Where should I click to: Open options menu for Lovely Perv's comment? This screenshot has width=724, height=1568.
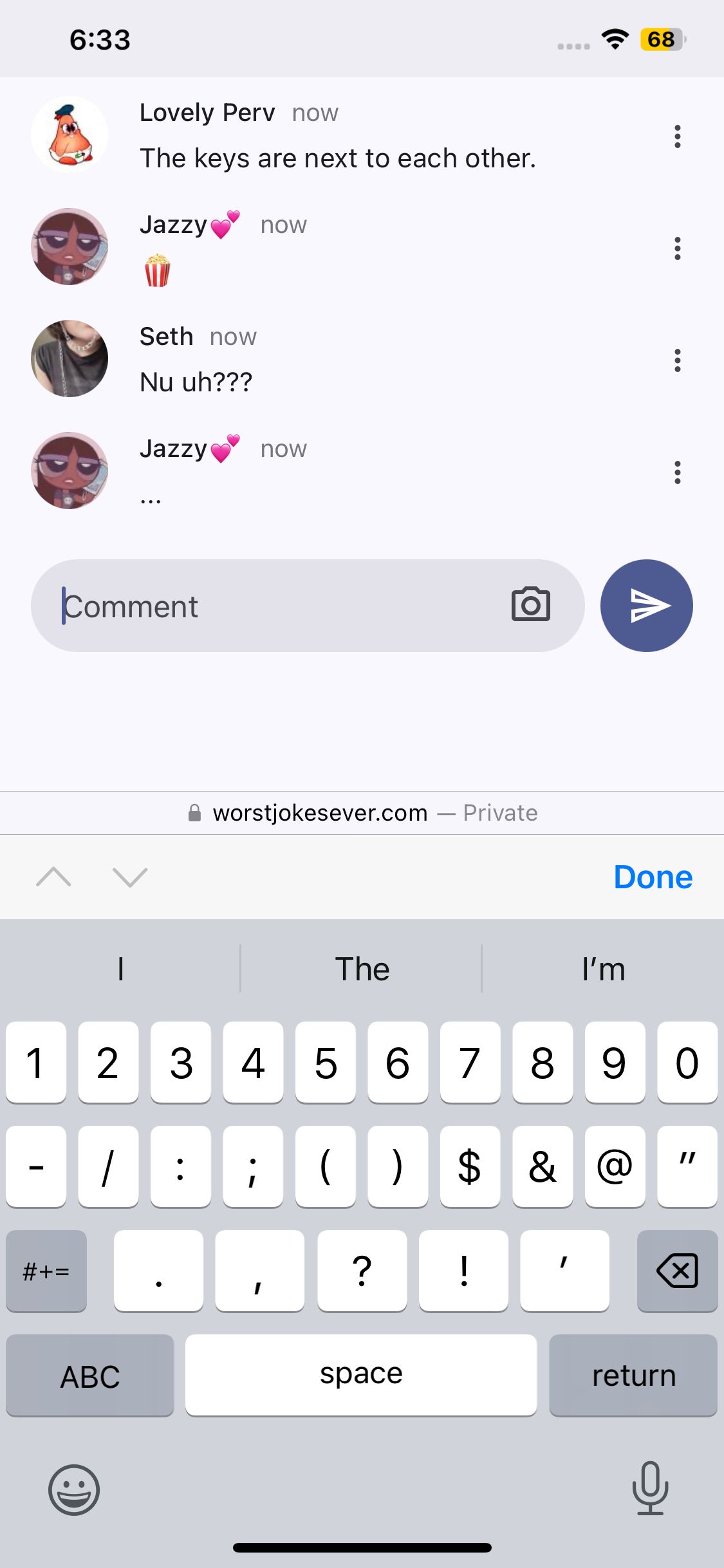click(x=677, y=136)
